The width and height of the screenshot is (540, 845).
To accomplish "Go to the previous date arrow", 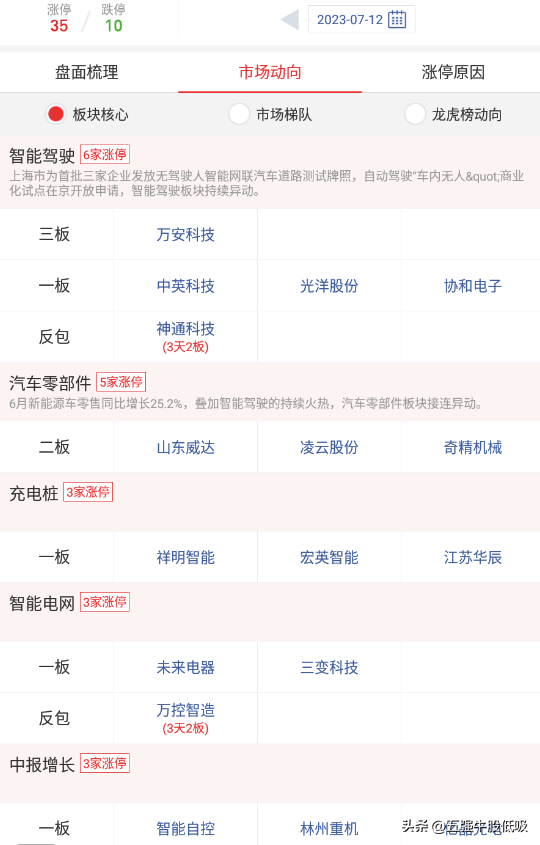I will pyautogui.click(x=290, y=20).
